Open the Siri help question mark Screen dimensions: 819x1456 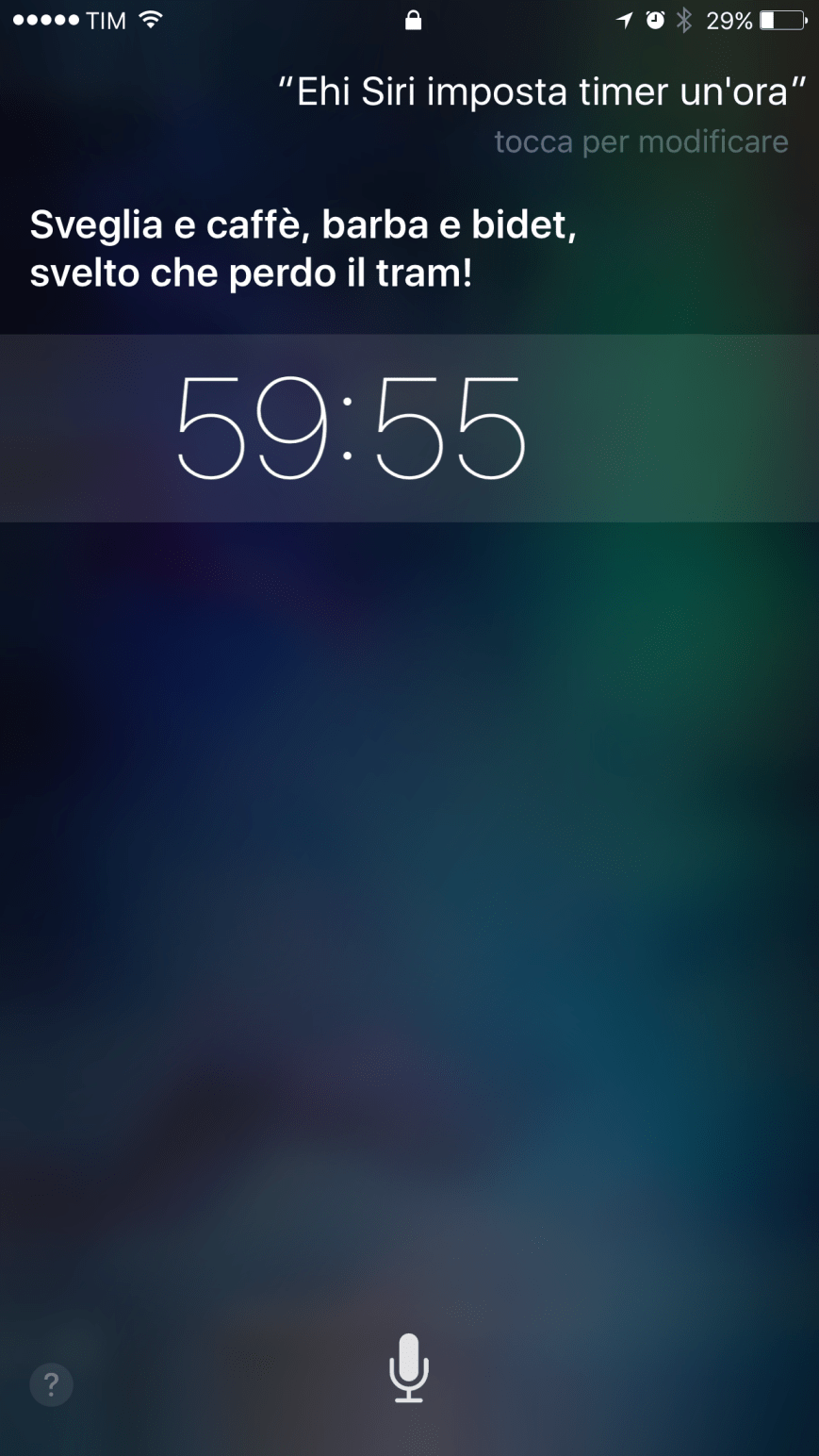click(x=51, y=1384)
